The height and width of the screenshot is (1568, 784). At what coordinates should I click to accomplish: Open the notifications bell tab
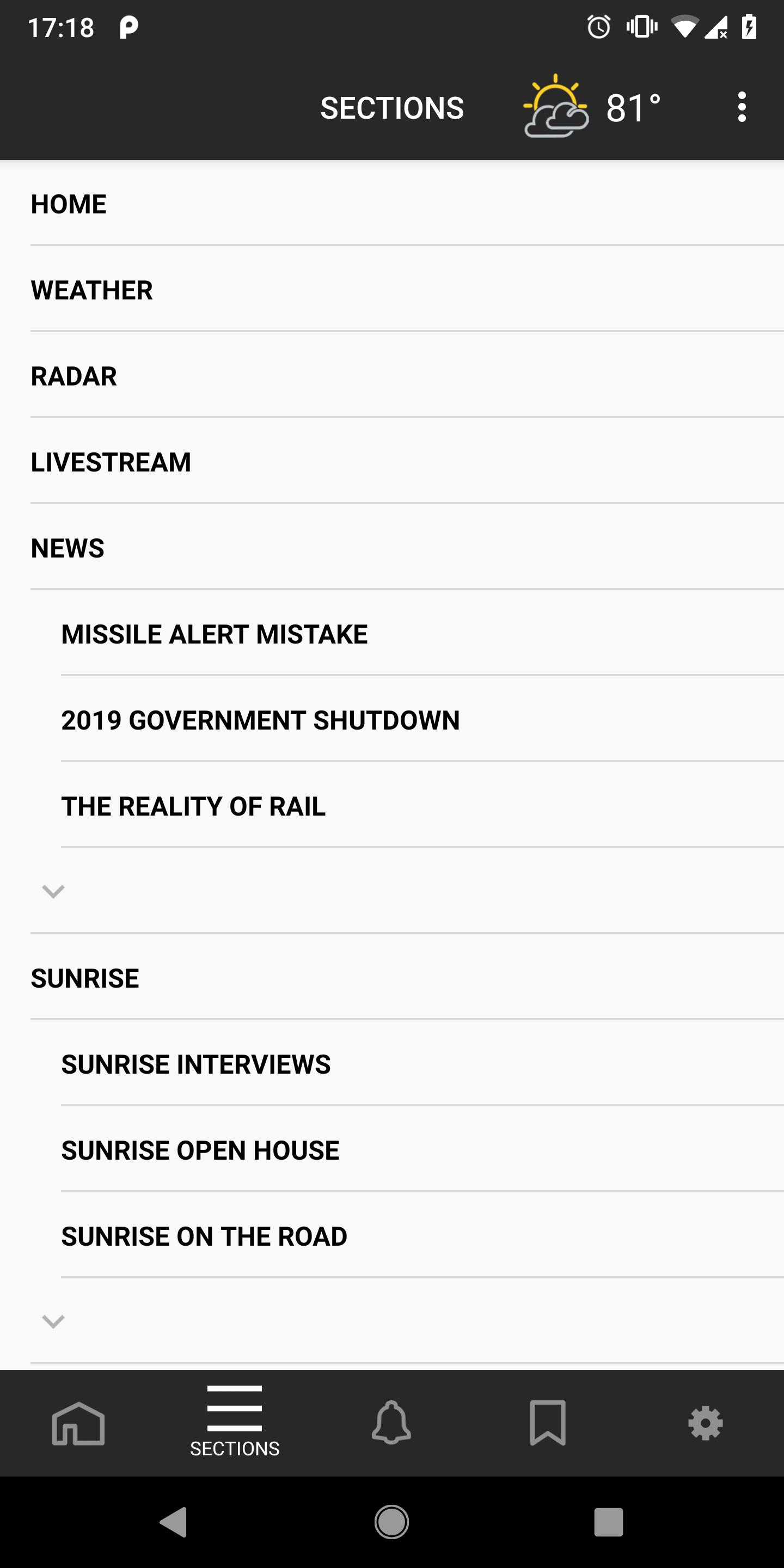(x=391, y=1423)
